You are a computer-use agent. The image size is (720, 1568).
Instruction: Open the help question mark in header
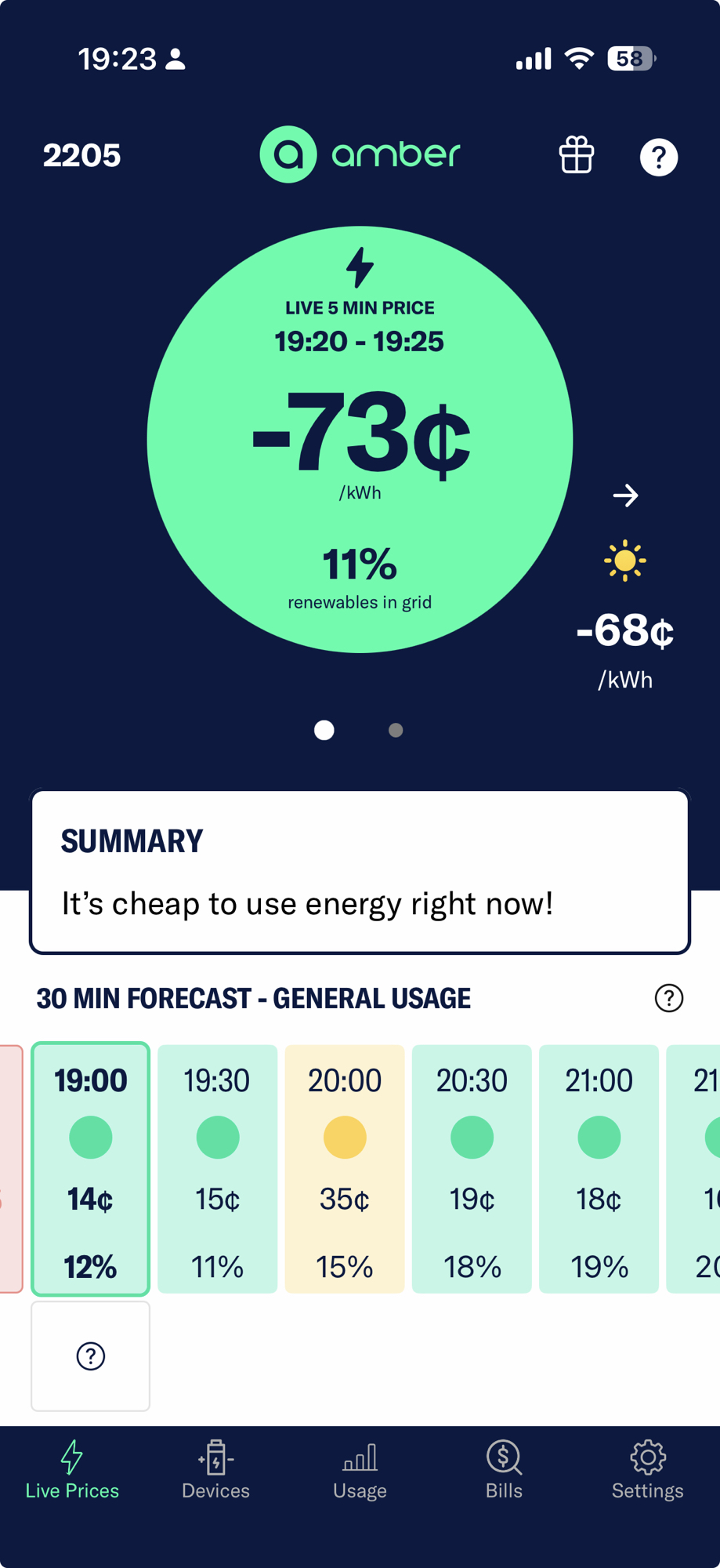(x=658, y=157)
